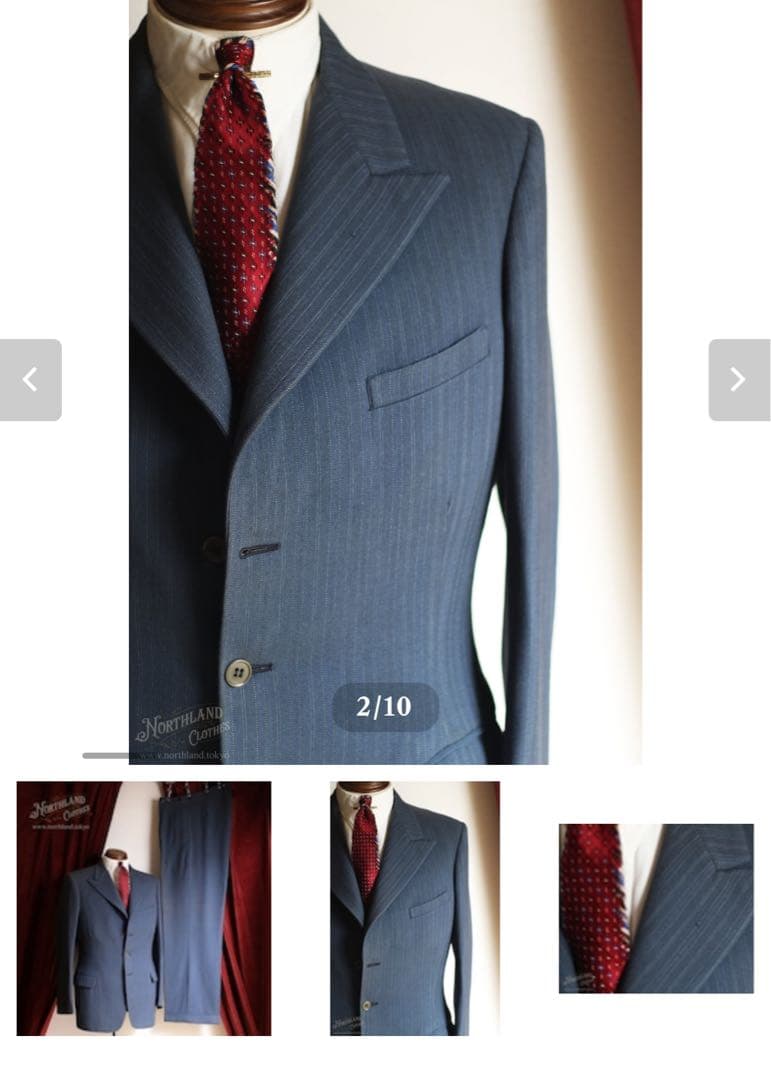View the tie and lapel detail thumbnail
The image size is (771, 1080).
click(x=656, y=908)
